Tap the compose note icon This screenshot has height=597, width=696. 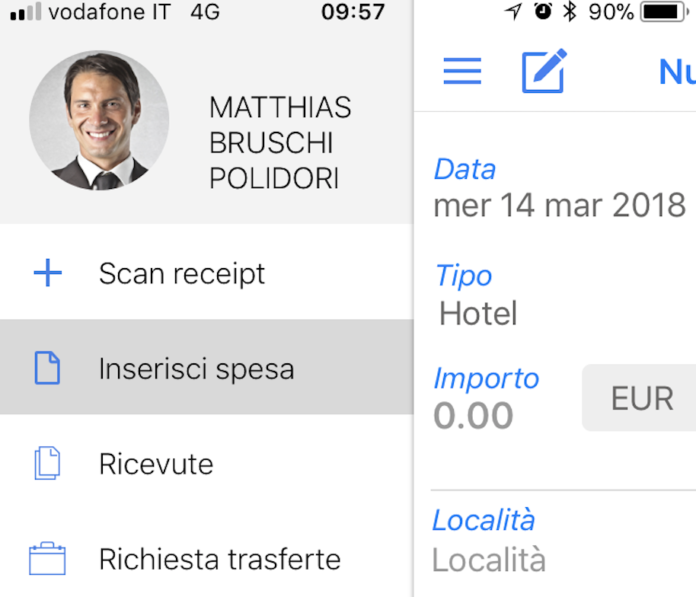[x=544, y=71]
